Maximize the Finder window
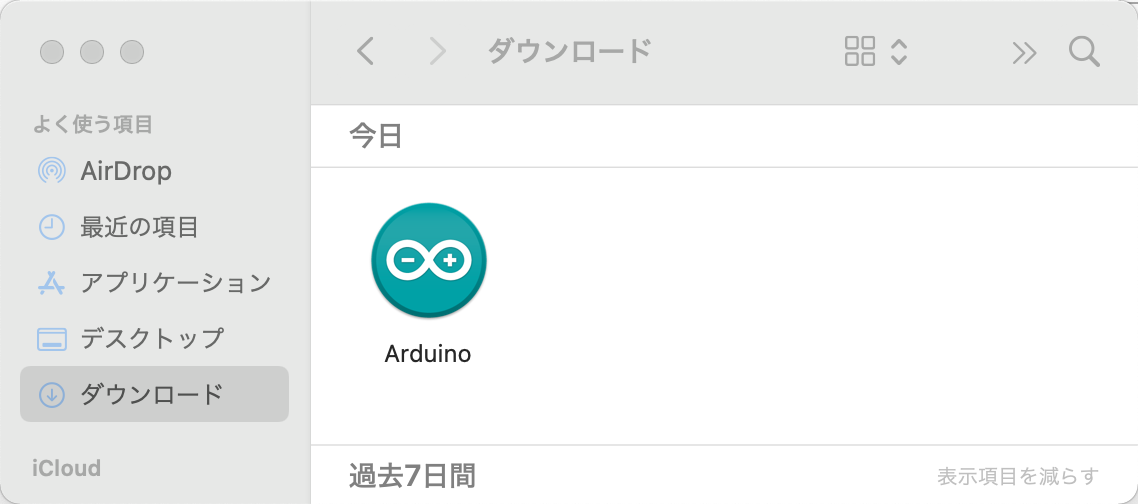 [x=132, y=52]
